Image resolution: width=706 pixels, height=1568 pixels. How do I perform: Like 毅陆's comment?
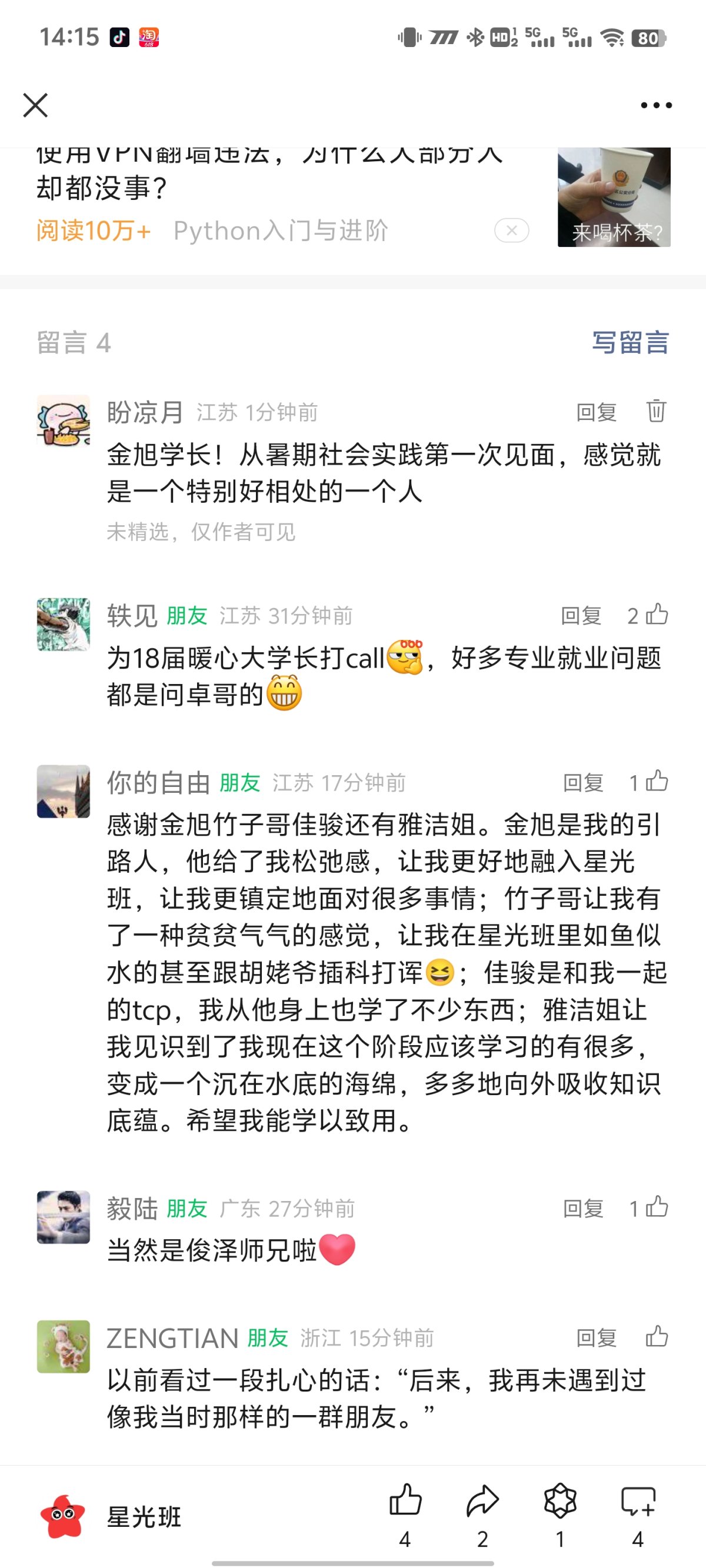pos(656,1207)
